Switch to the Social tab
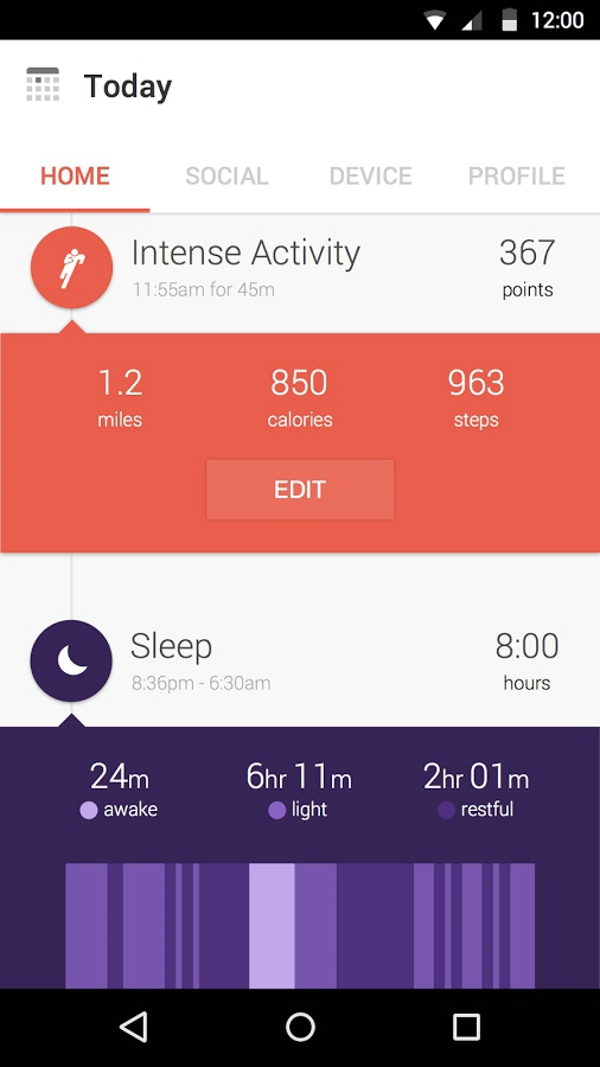This screenshot has width=600, height=1067. click(x=227, y=176)
